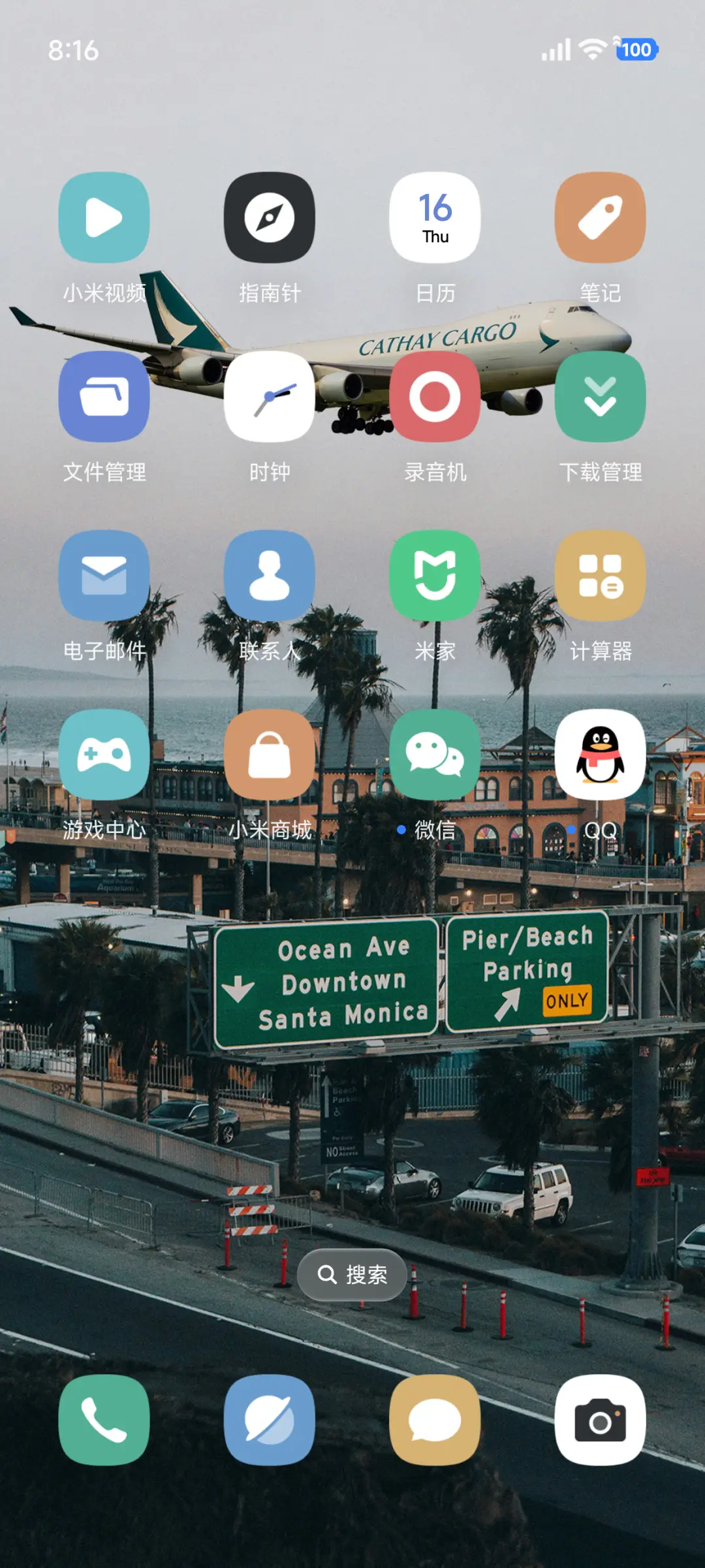Open the 小米视频 video app
Screen dimensions: 705x1568
tap(104, 218)
